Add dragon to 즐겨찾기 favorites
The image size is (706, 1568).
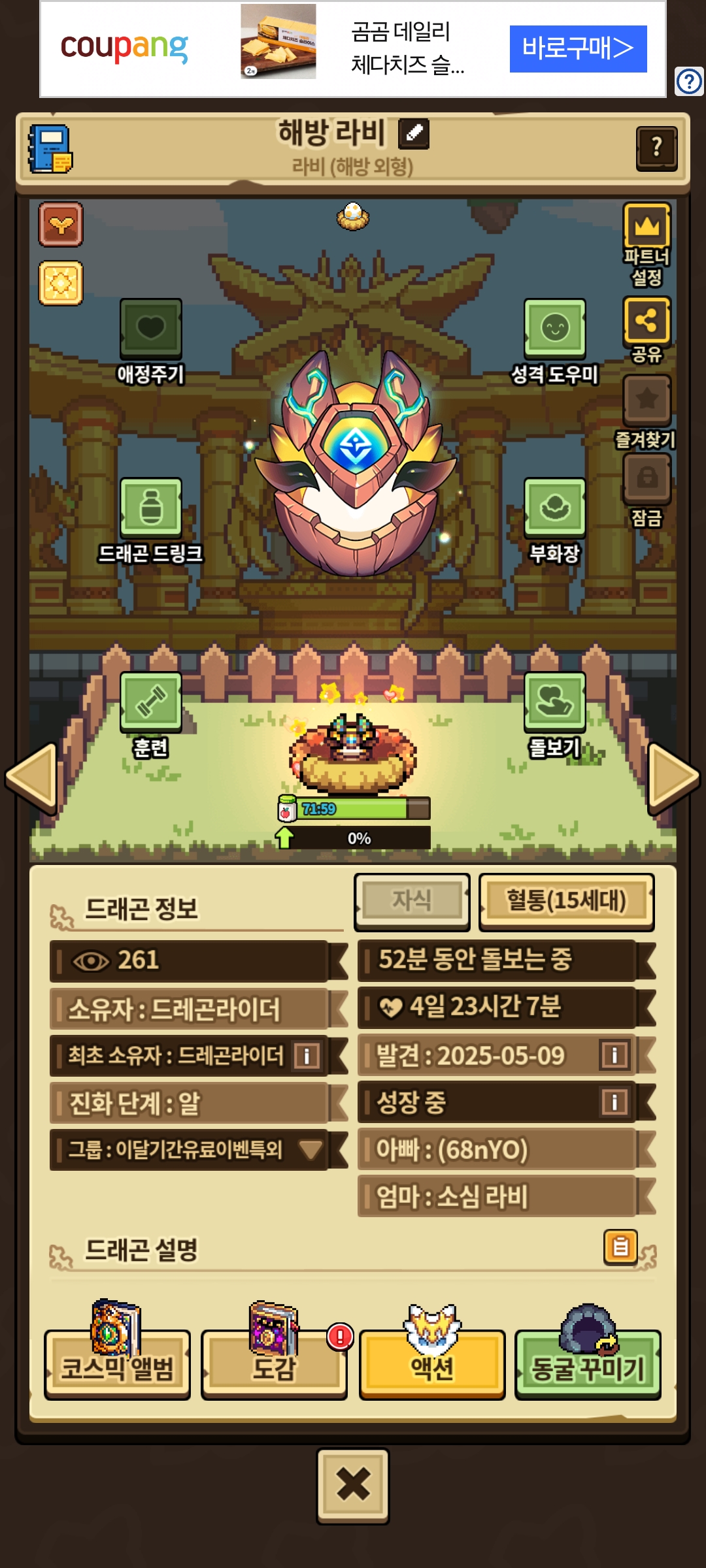pos(647,399)
